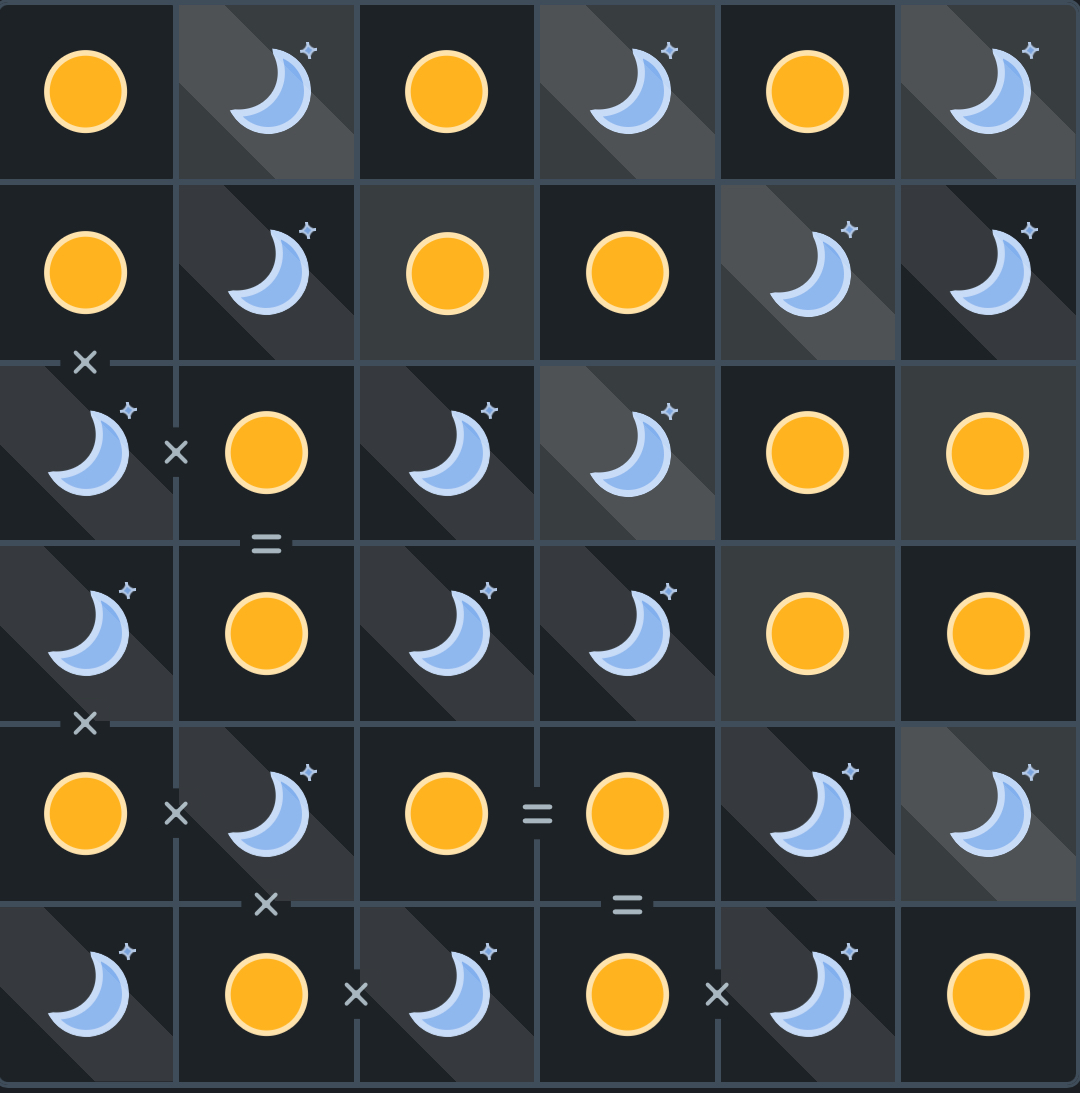
Task: Toggle the sun cell in row 1, column 5
Action: [807, 91]
